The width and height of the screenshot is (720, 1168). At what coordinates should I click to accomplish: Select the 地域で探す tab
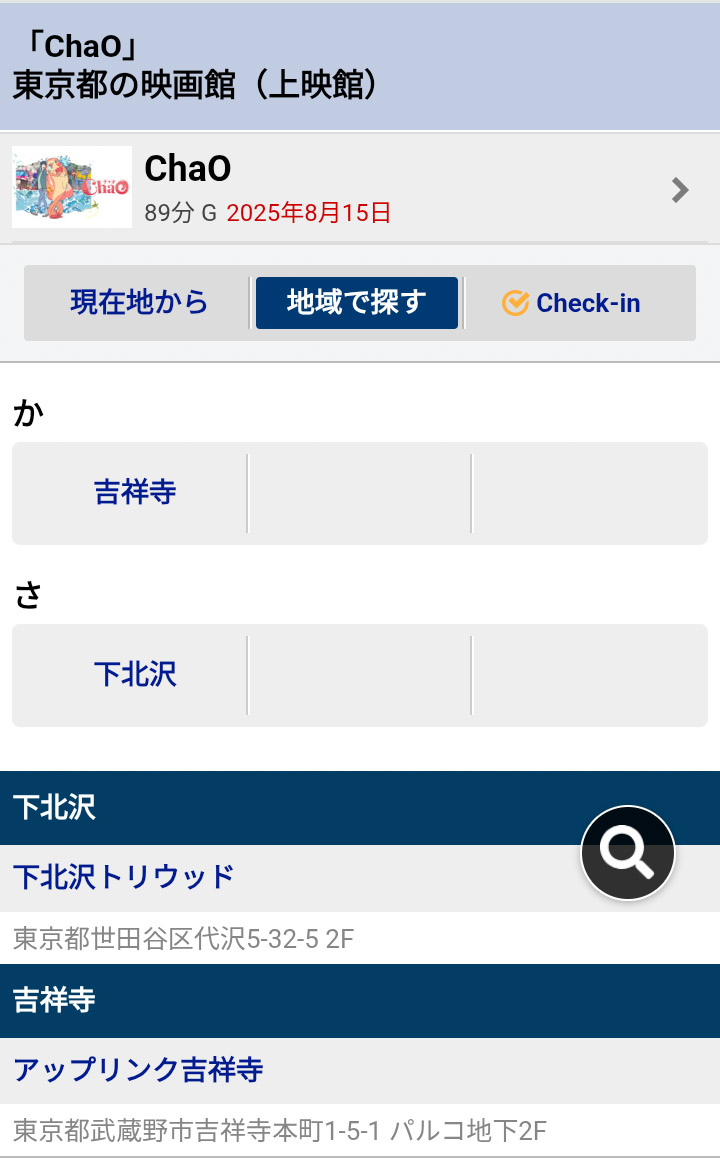pyautogui.click(x=357, y=302)
